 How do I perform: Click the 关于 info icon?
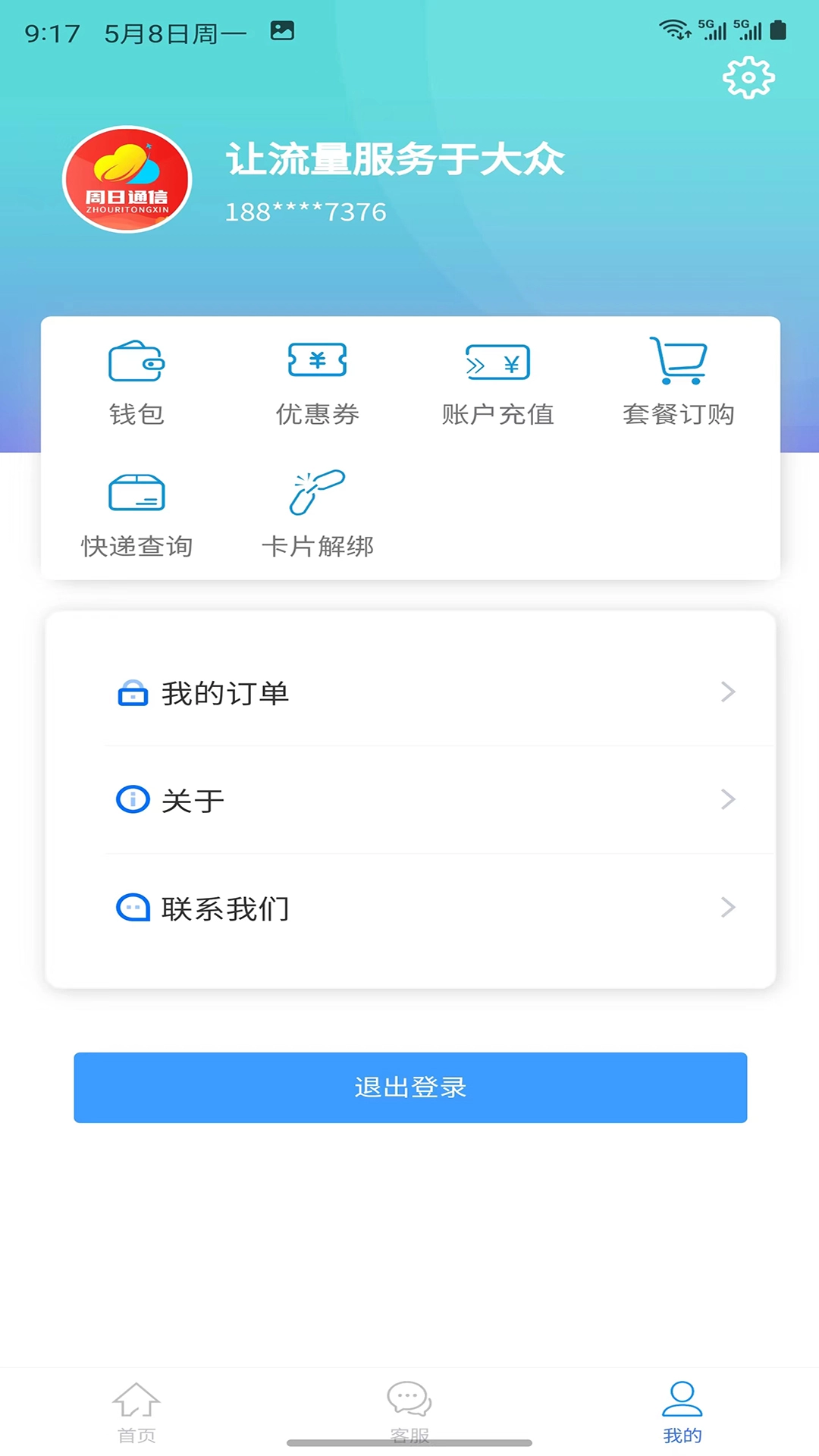(x=133, y=799)
